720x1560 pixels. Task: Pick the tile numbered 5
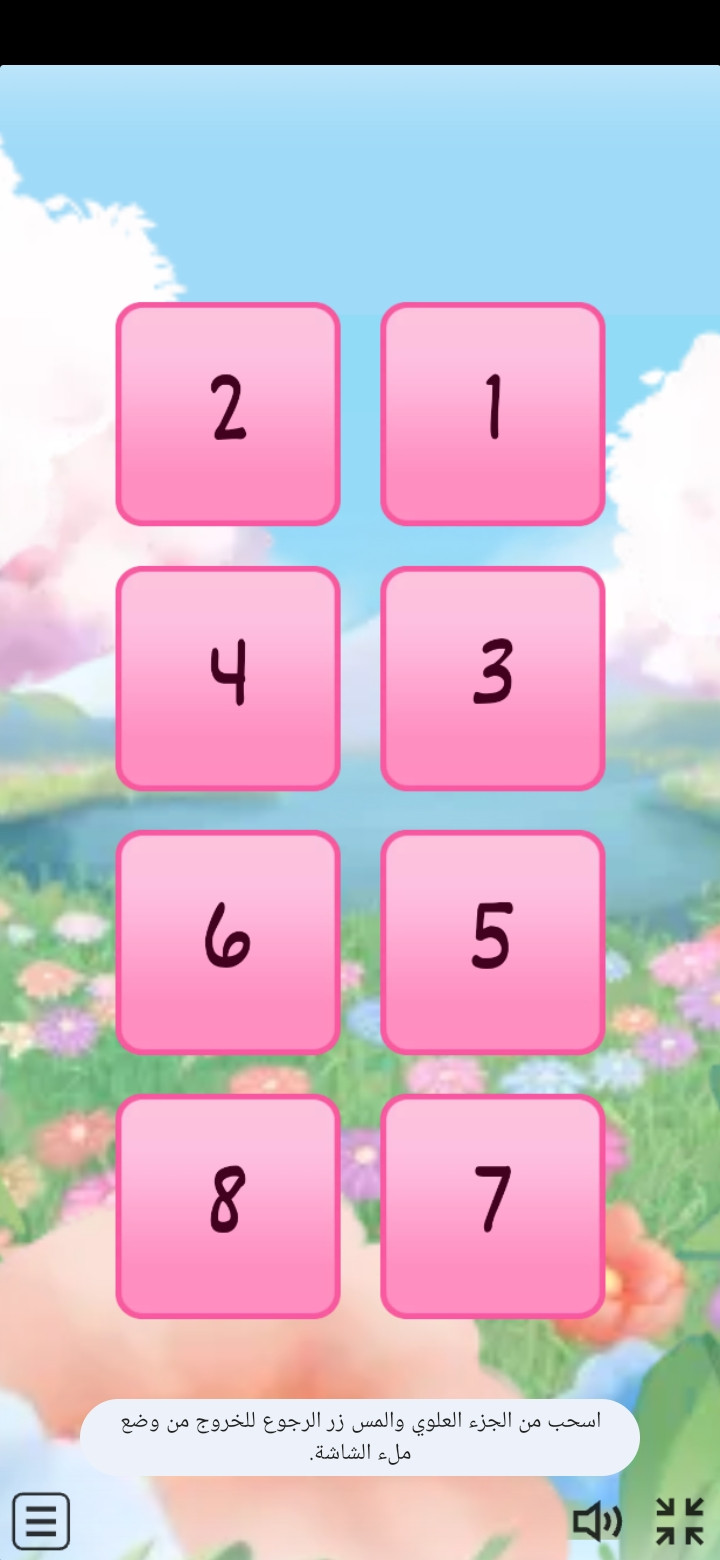pyautogui.click(x=492, y=942)
